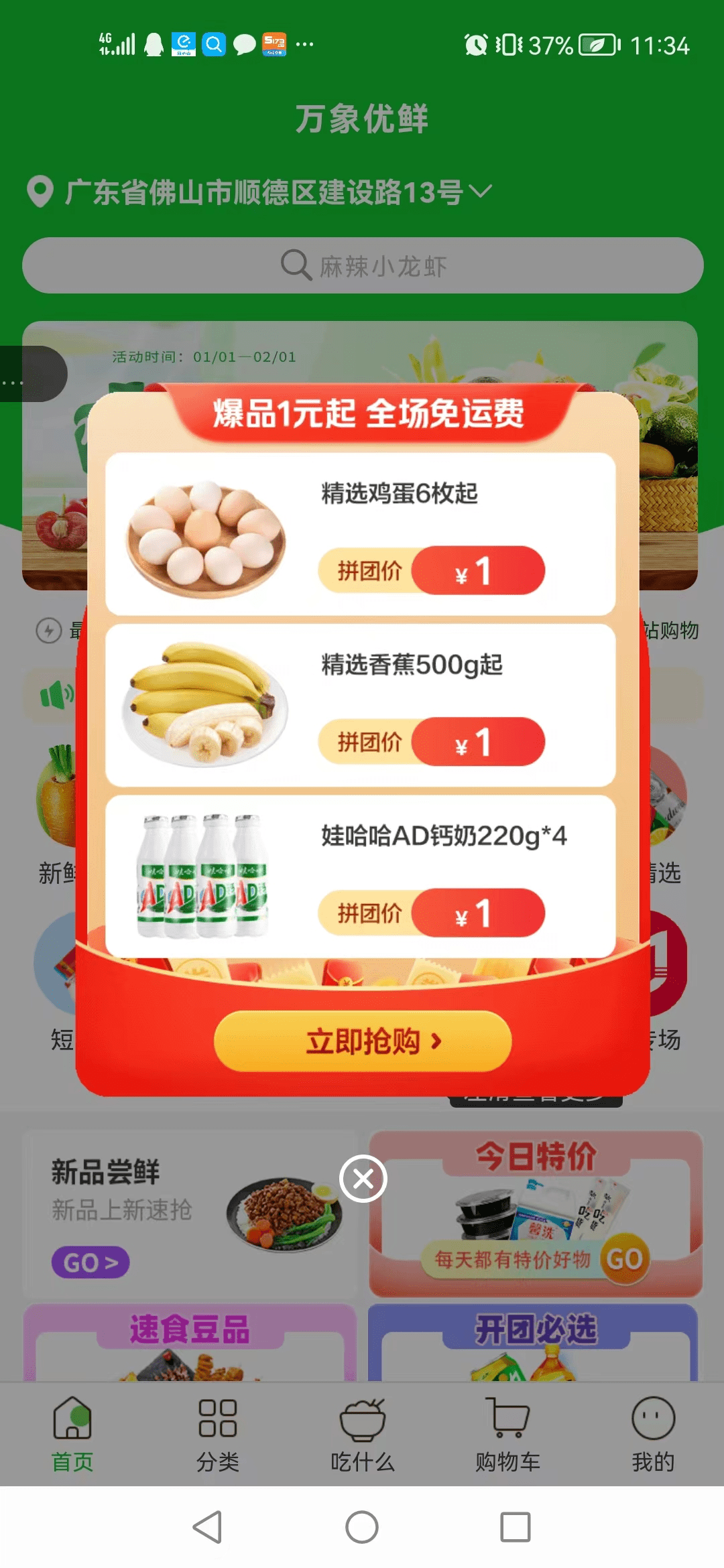Go back with the system back button
Screen dimensions: 724x1568
[207, 1527]
